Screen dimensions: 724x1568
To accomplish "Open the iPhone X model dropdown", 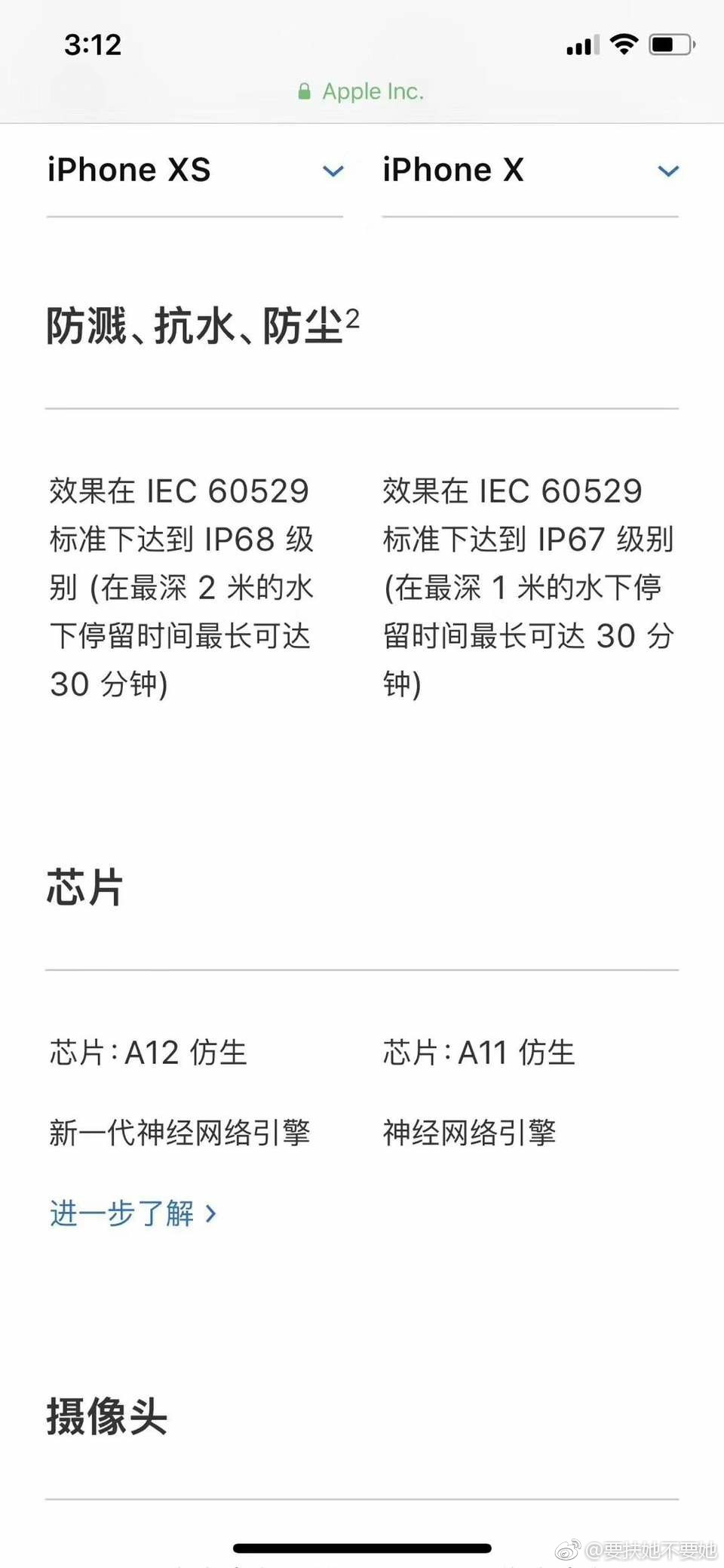I will click(530, 171).
